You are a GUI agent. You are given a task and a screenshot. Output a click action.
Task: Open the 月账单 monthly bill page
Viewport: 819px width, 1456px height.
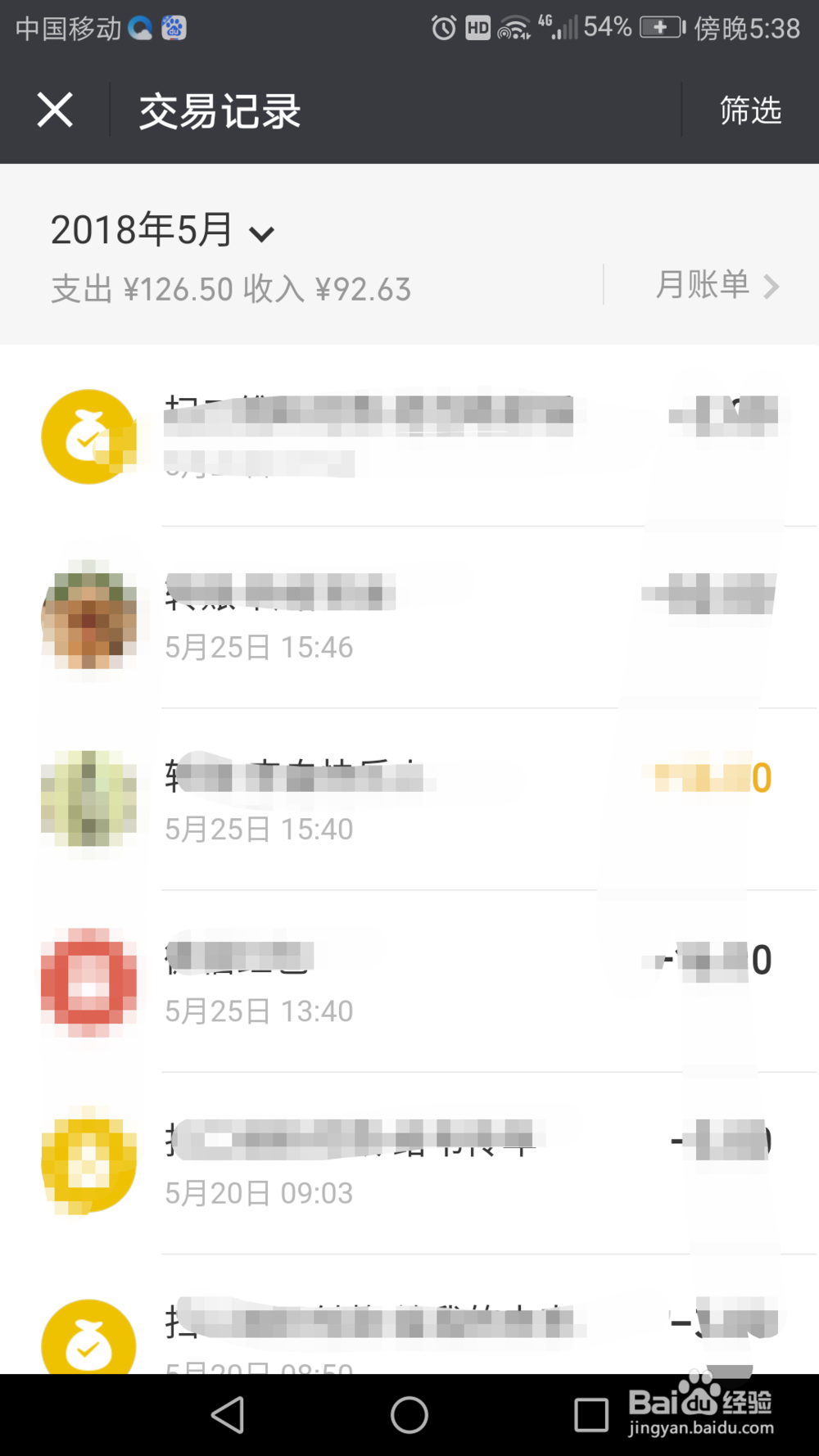pyautogui.click(x=703, y=287)
